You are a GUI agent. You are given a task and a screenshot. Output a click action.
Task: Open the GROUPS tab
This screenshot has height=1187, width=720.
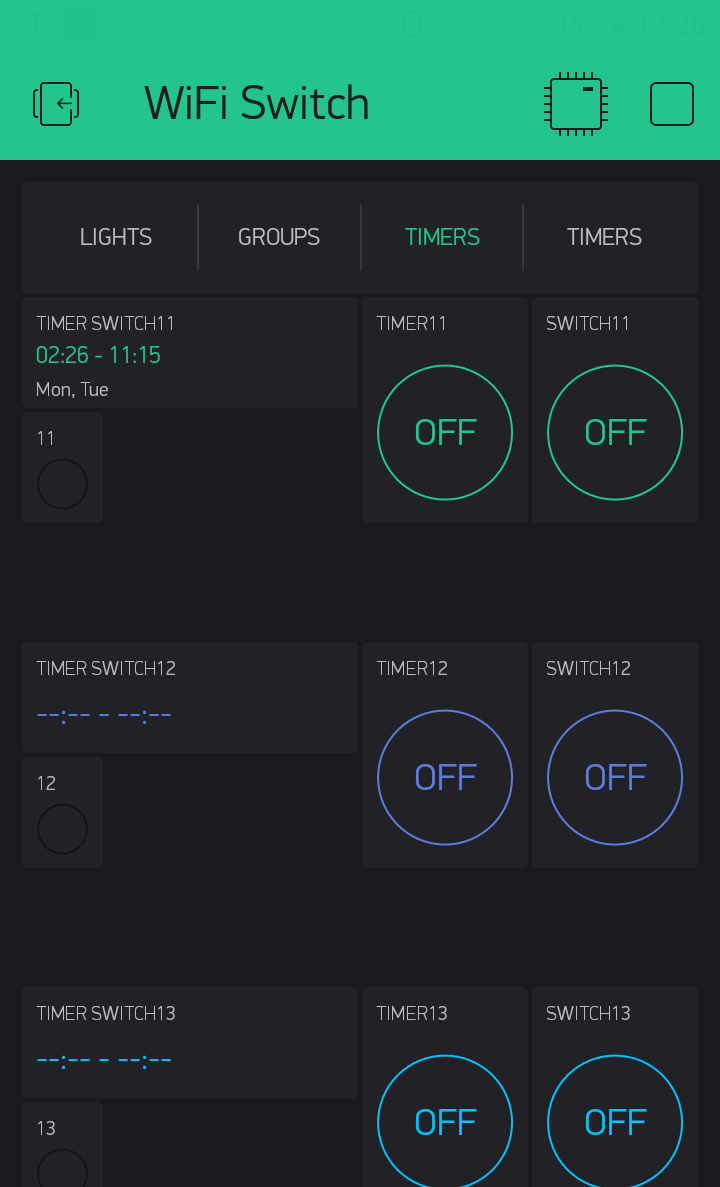279,237
